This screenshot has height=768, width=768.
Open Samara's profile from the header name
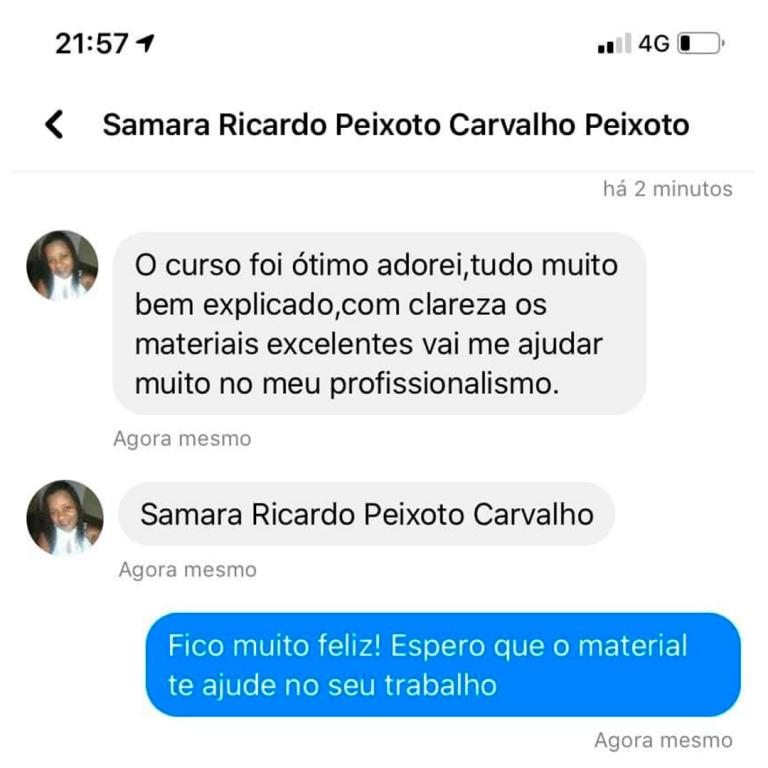[x=396, y=126]
